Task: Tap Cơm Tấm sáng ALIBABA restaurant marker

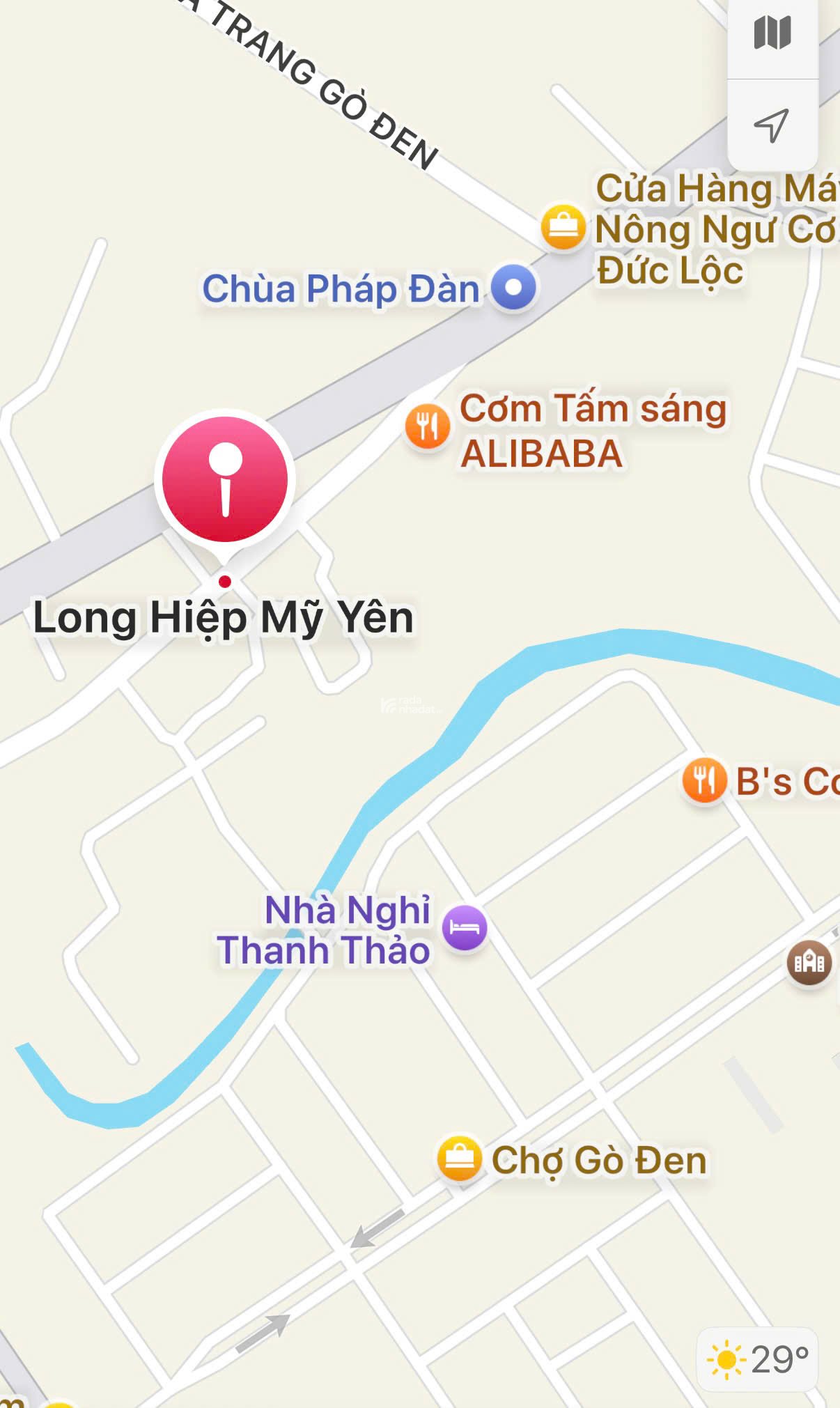Action: coord(428,426)
